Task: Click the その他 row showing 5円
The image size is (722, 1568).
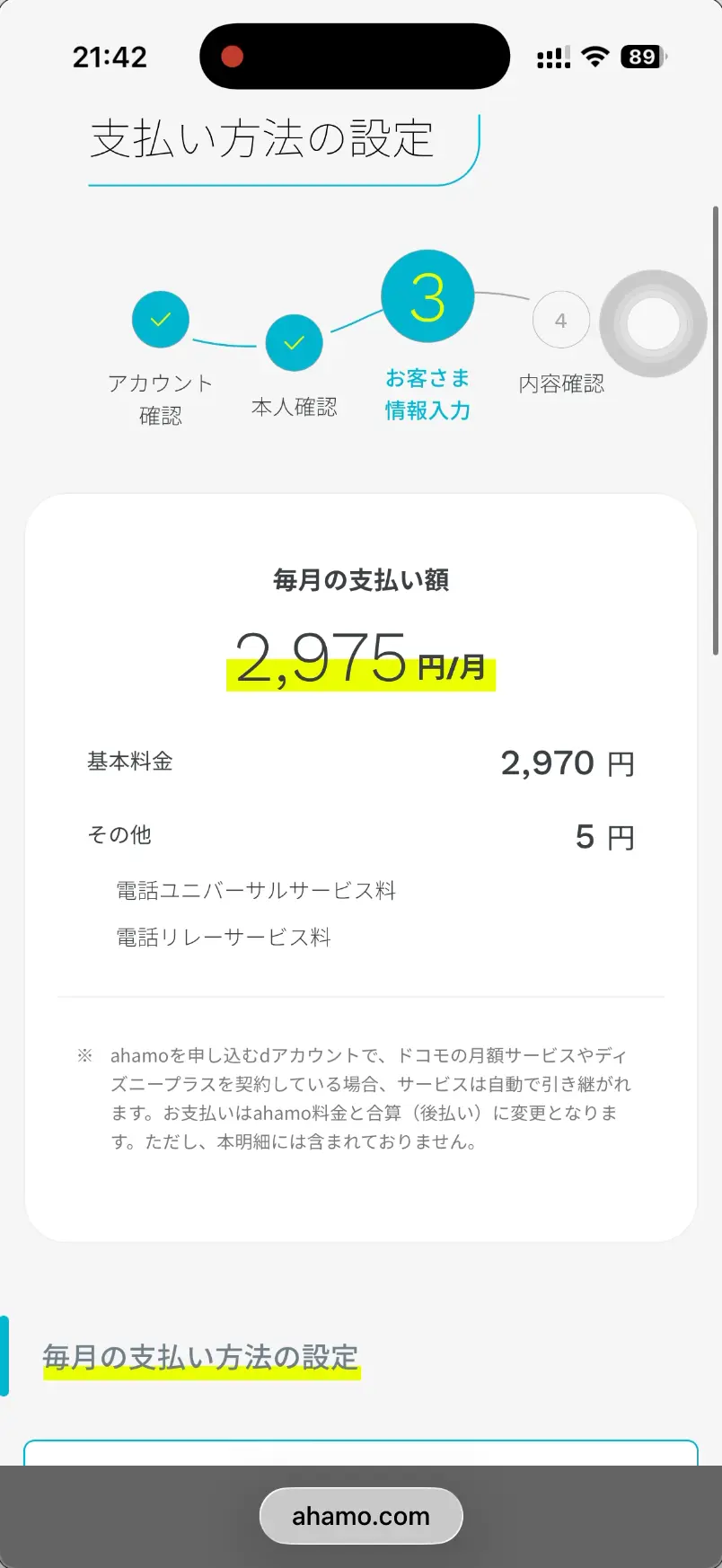Action: coord(359,835)
